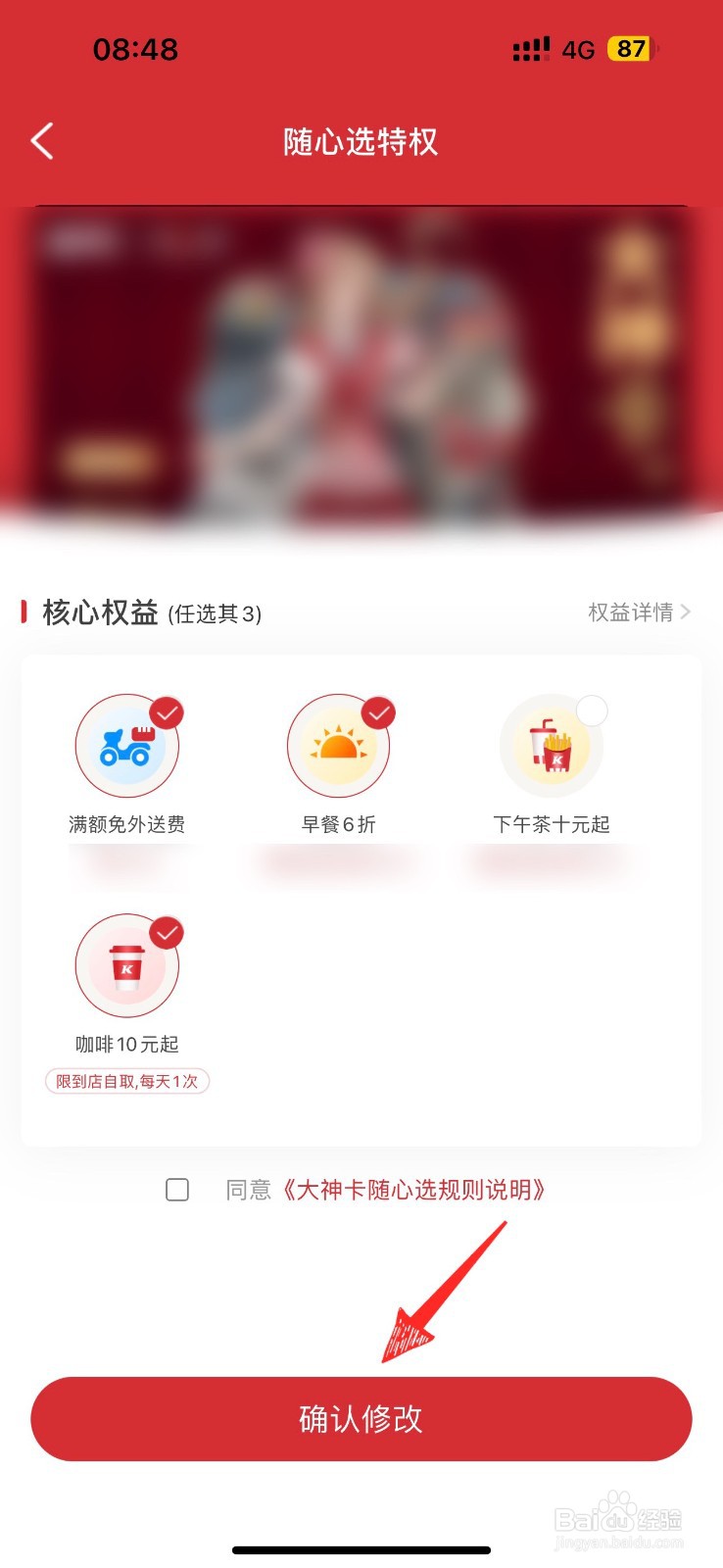723x1568 pixels.
Task: Uncheck the 满额免外送费 selection mark
Action: click(x=167, y=713)
